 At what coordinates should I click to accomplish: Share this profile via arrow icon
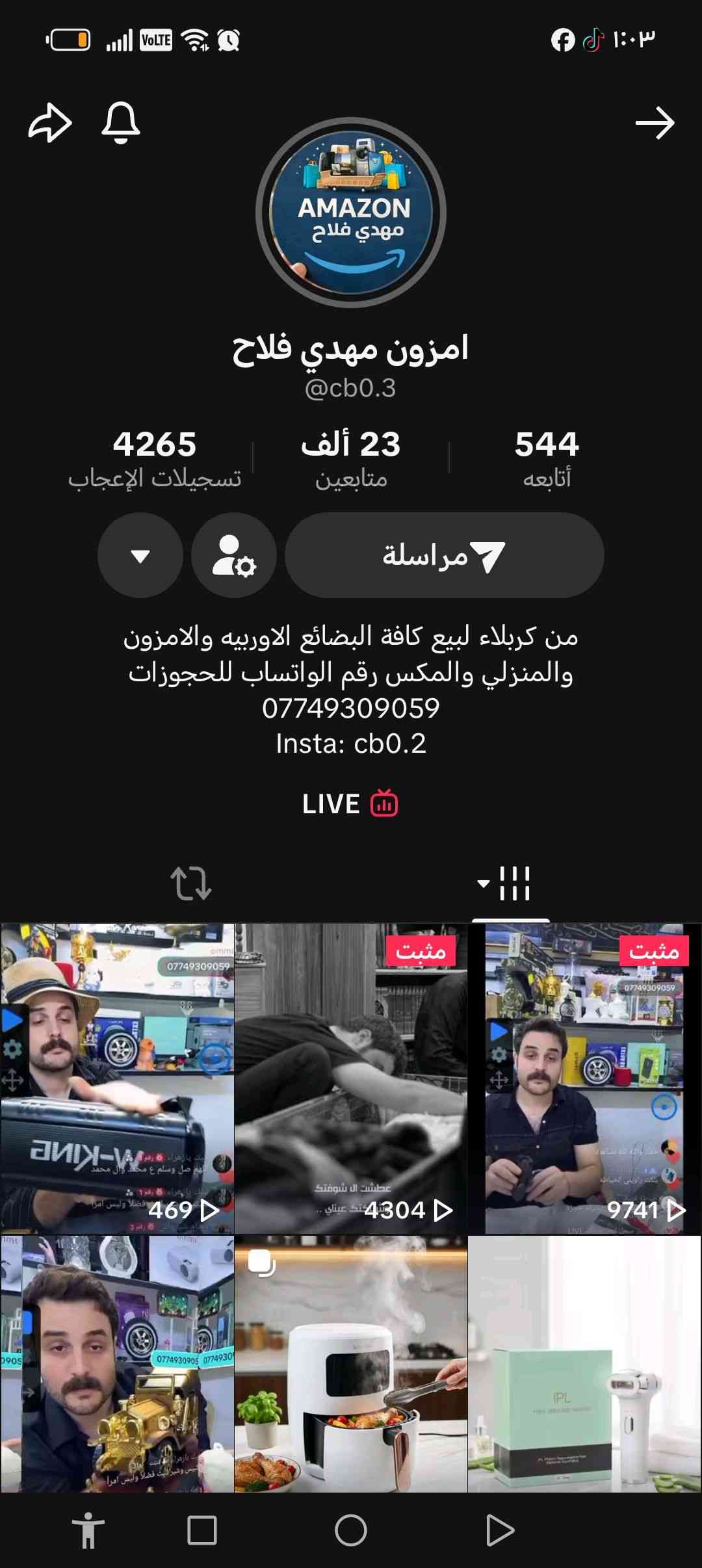point(50,122)
